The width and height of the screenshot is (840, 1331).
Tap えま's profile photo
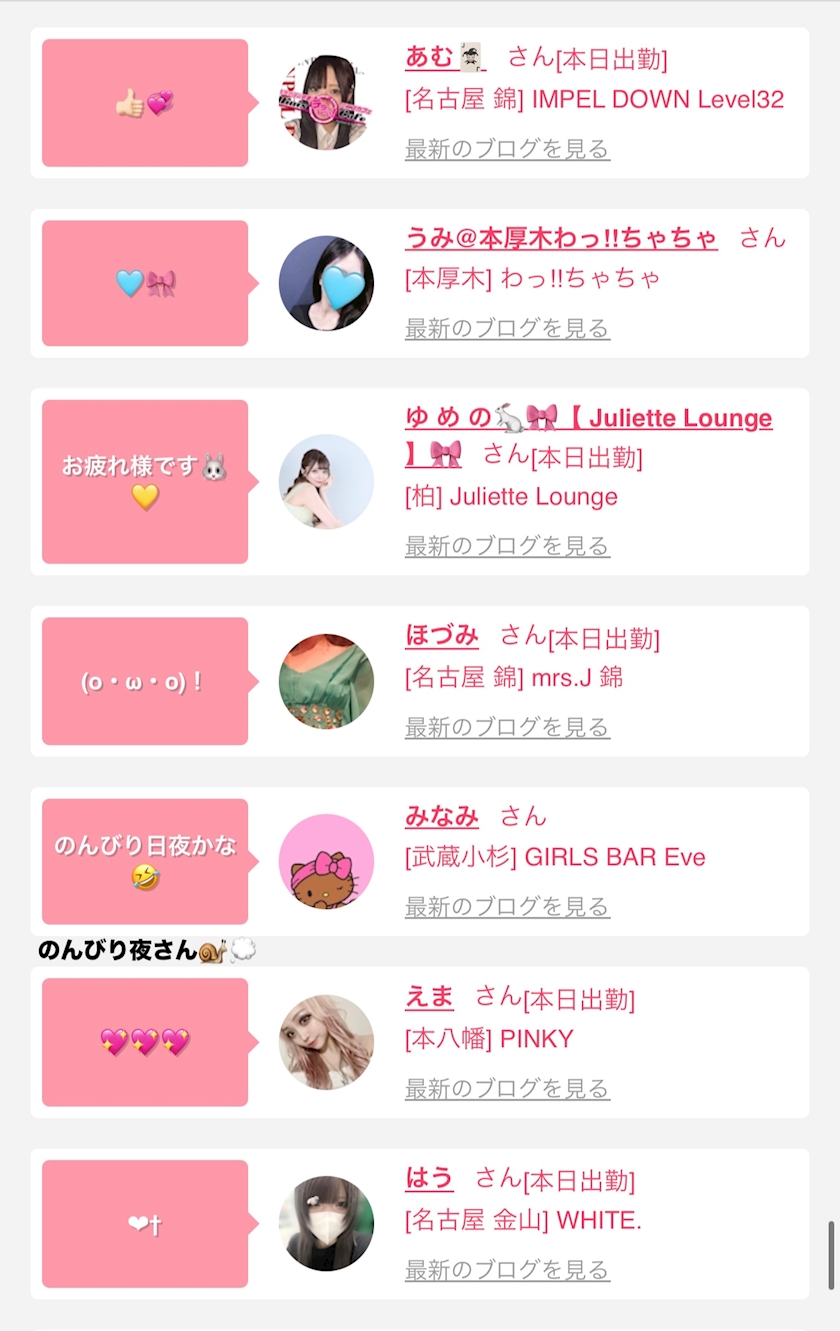tap(326, 1042)
